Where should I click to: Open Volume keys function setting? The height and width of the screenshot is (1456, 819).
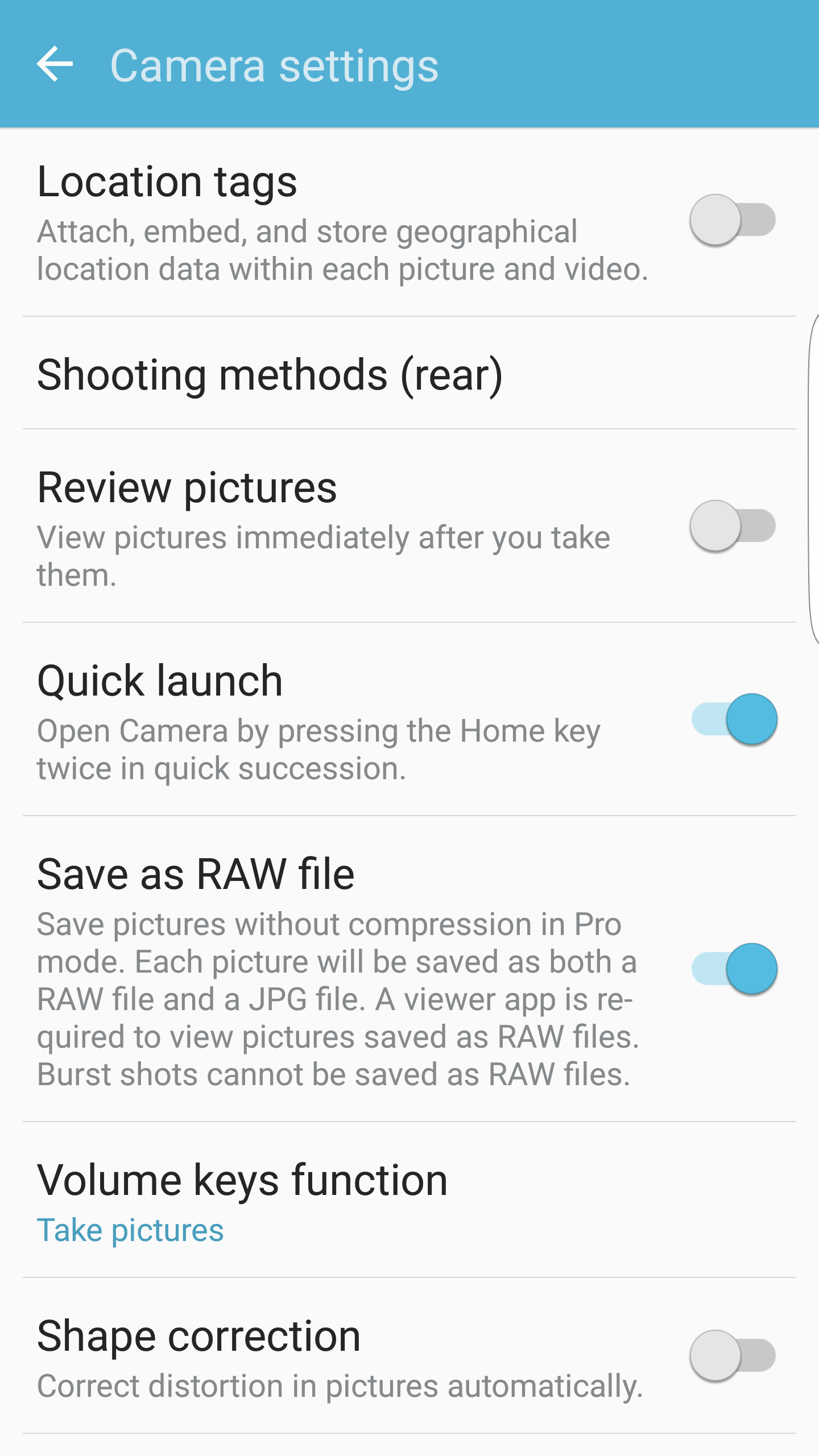tap(409, 1200)
